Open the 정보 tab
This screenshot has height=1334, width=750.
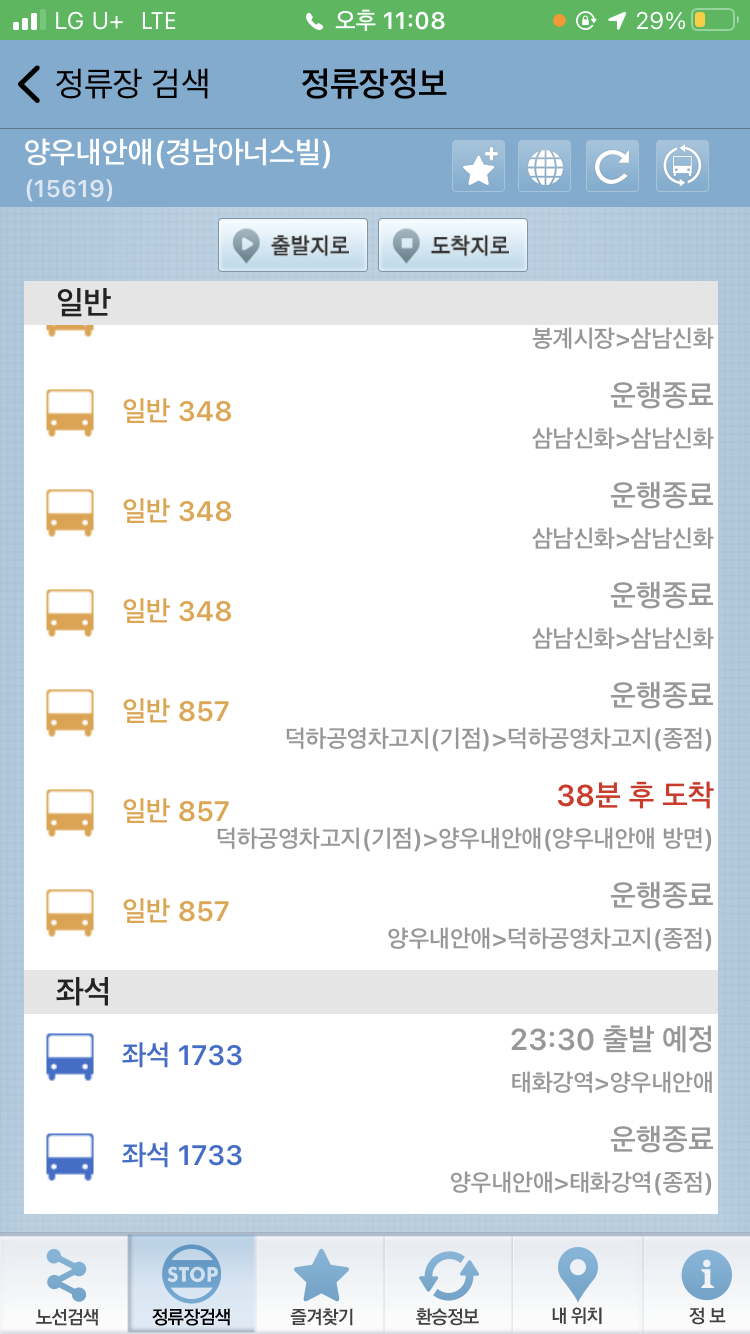[706, 1286]
